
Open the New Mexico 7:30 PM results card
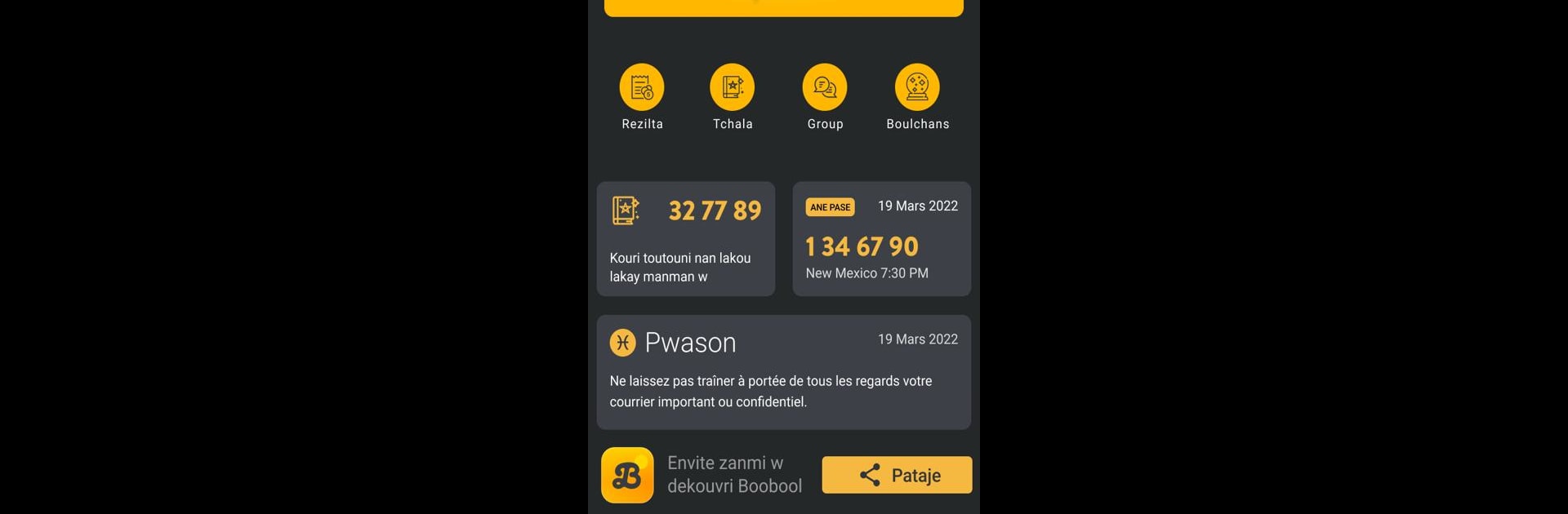[882, 239]
